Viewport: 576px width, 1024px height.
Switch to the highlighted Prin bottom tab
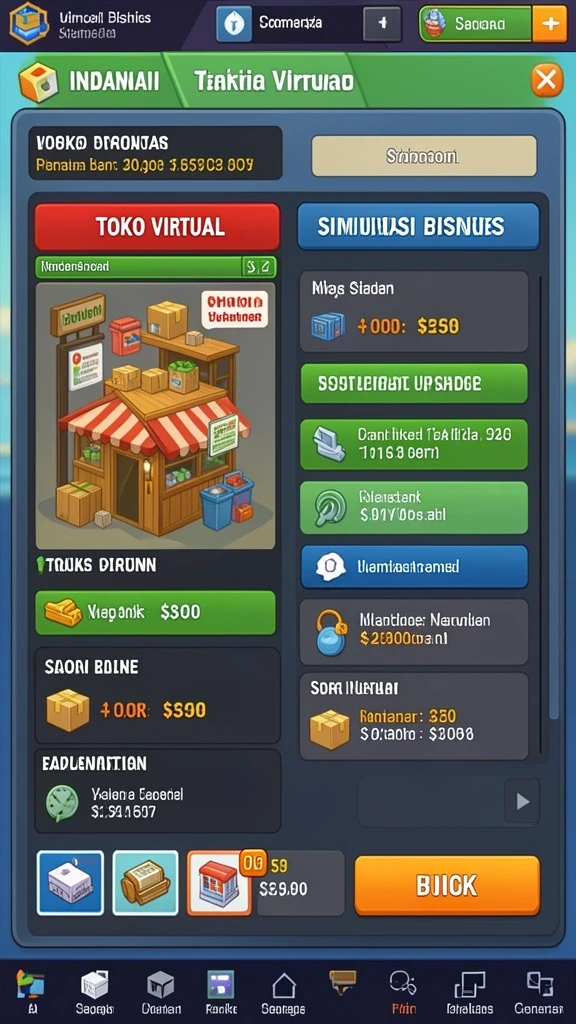click(x=403, y=993)
